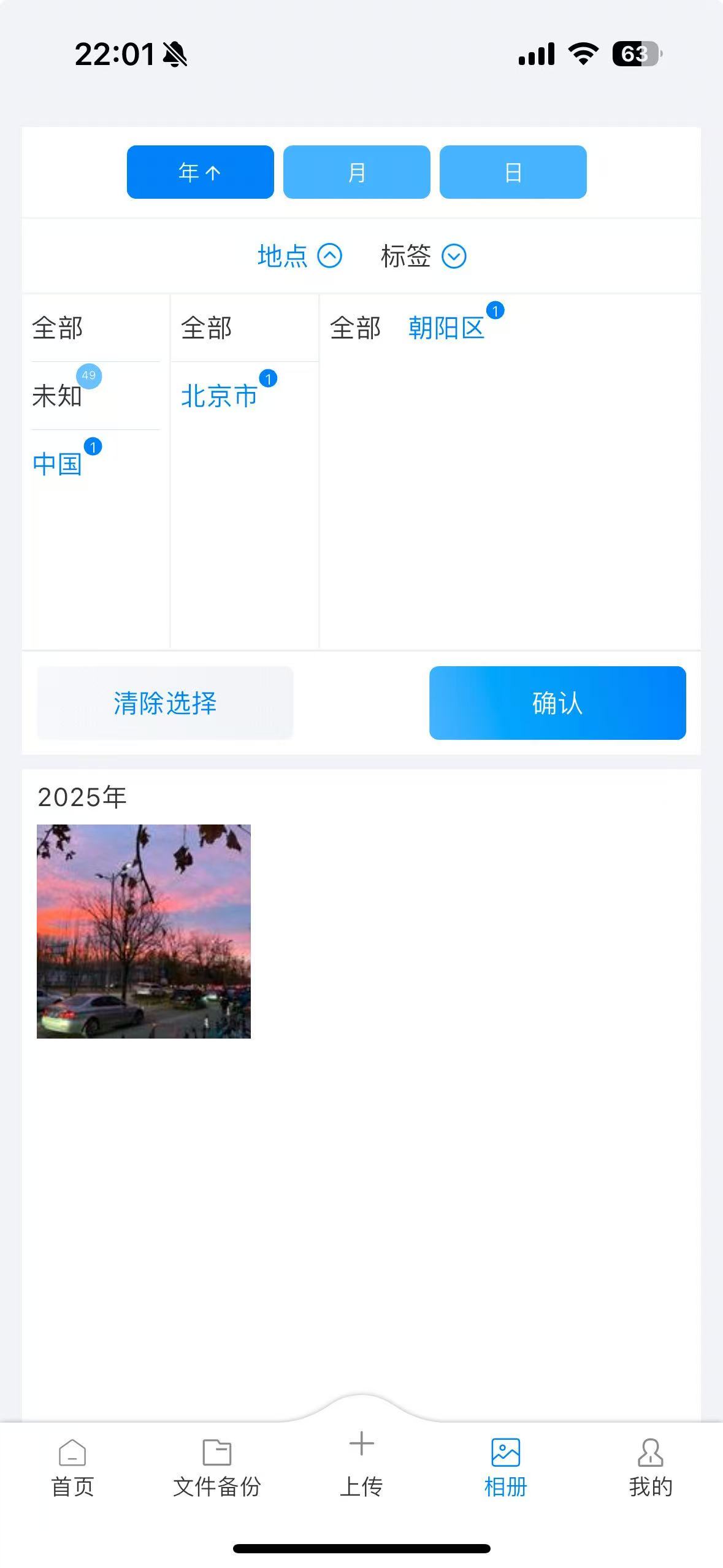Select 北京市 in the city column
The width and height of the screenshot is (723, 1568).
pyautogui.click(x=220, y=396)
